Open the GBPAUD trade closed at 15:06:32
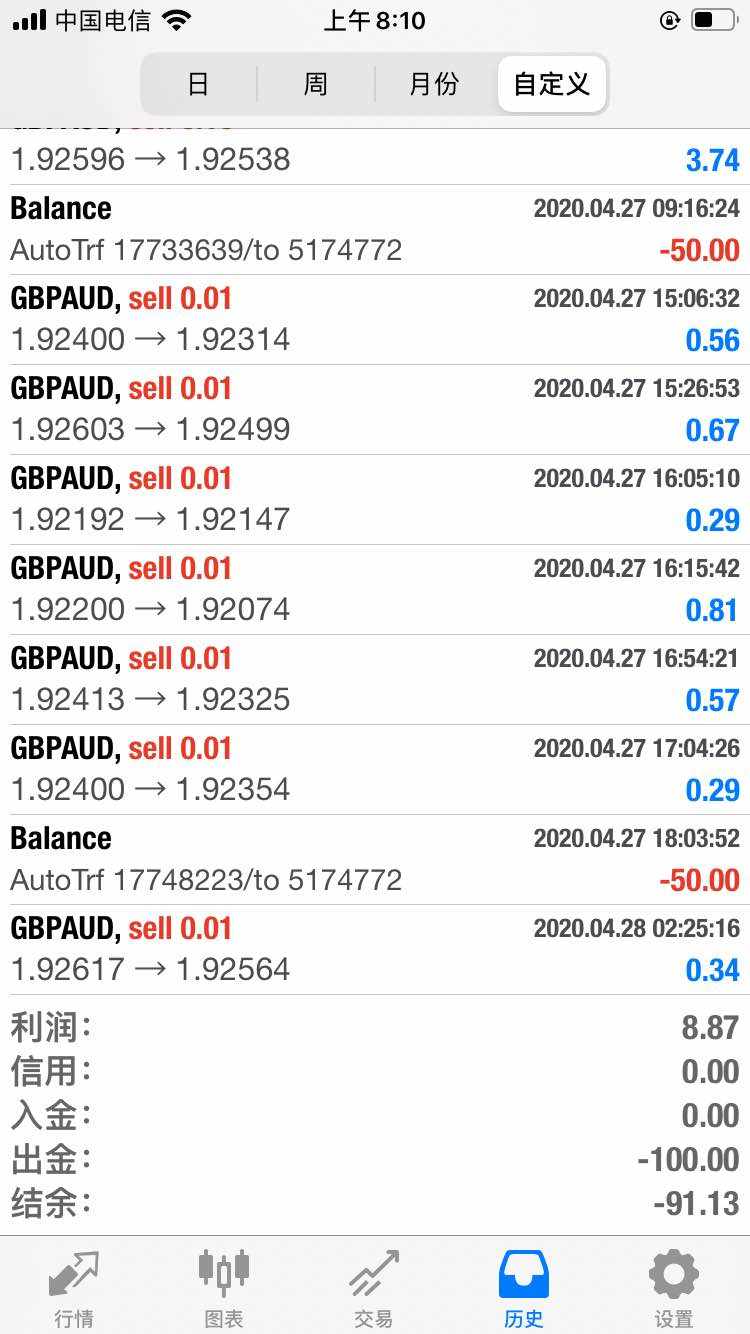Viewport: 750px width, 1334px height. coord(375,319)
